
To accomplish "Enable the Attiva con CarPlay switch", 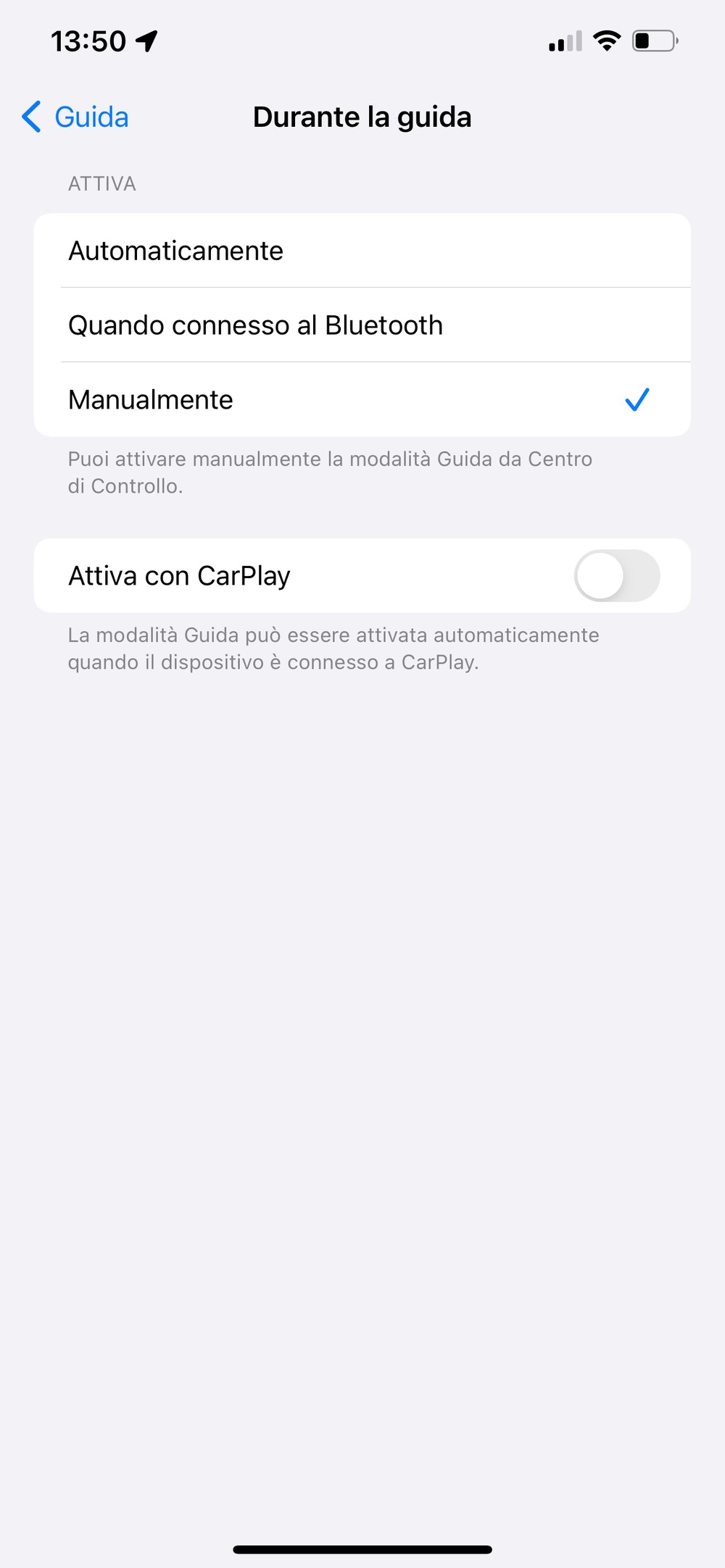I will pos(617,576).
